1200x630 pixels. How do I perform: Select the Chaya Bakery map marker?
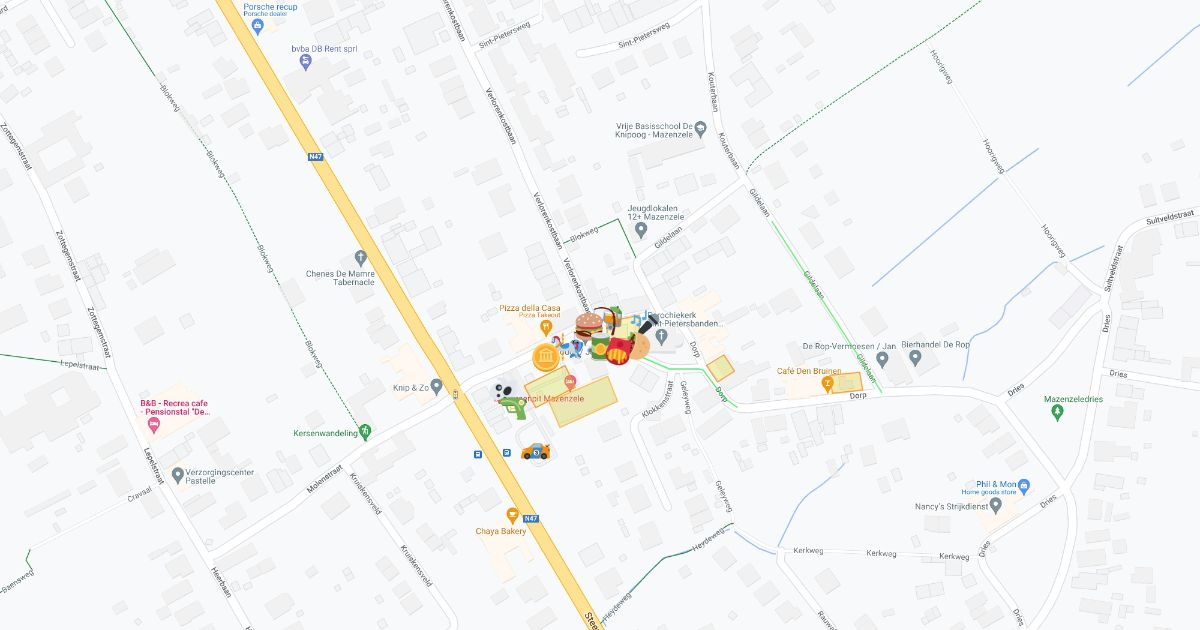513,516
